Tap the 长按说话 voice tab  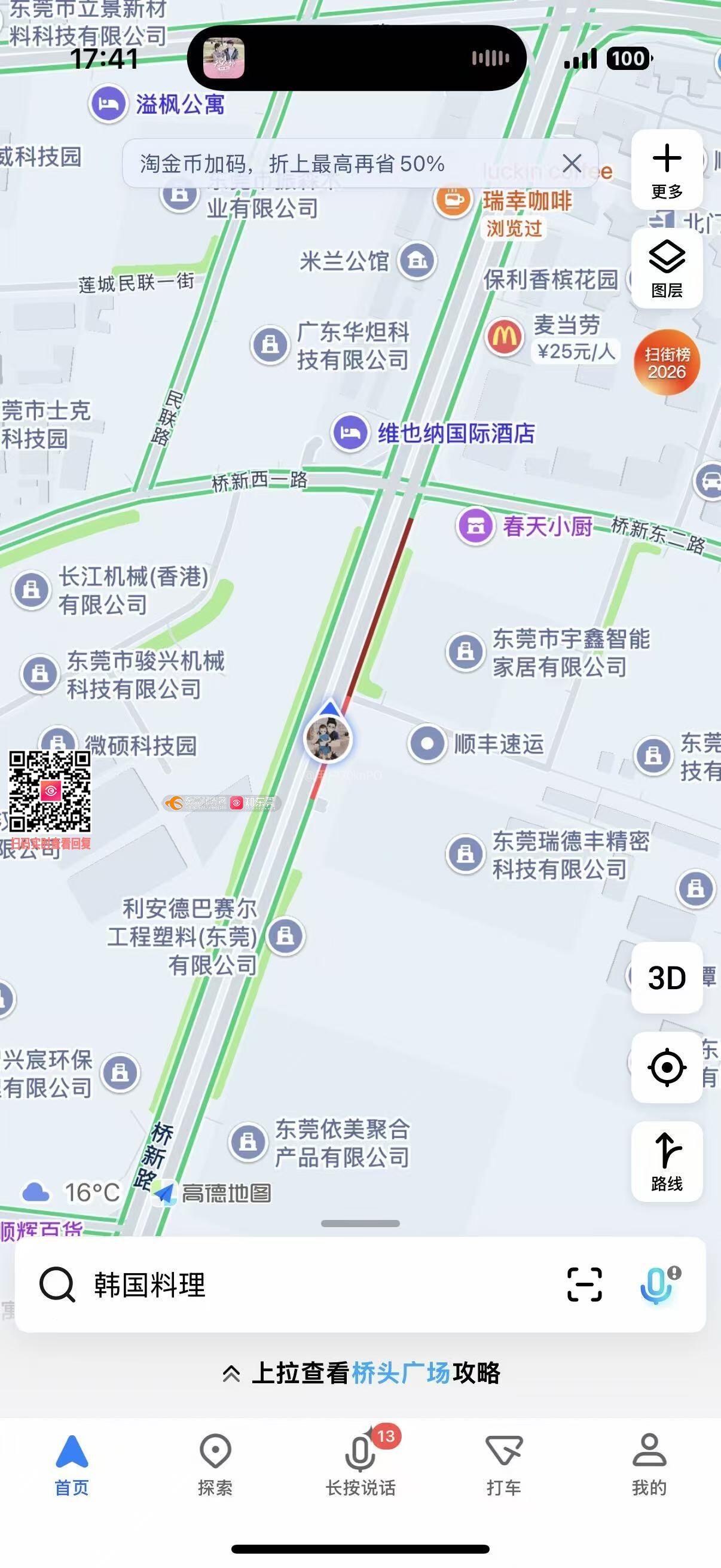pos(361,1465)
